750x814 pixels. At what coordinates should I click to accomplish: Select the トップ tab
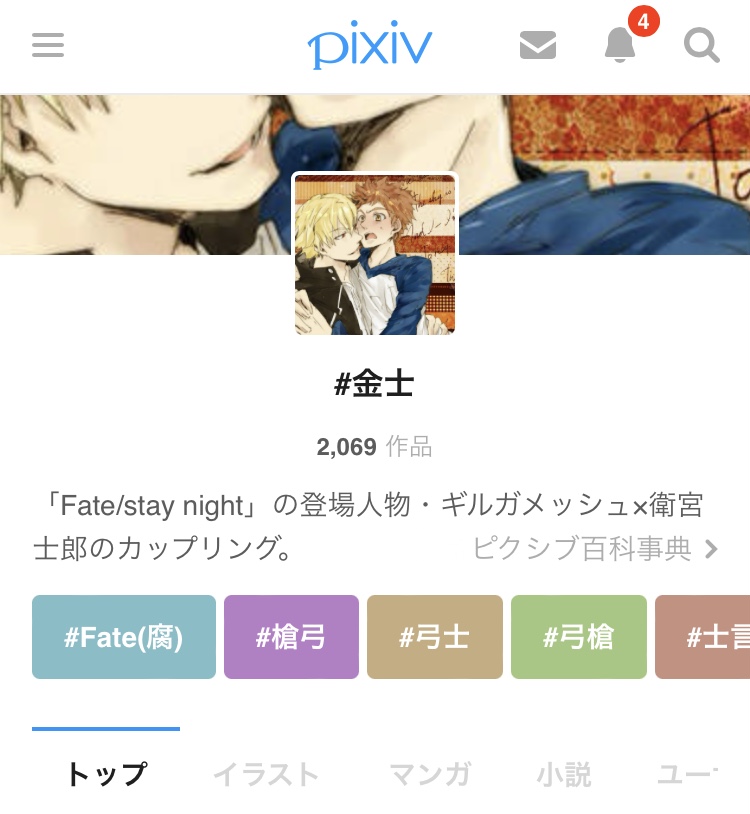106,775
